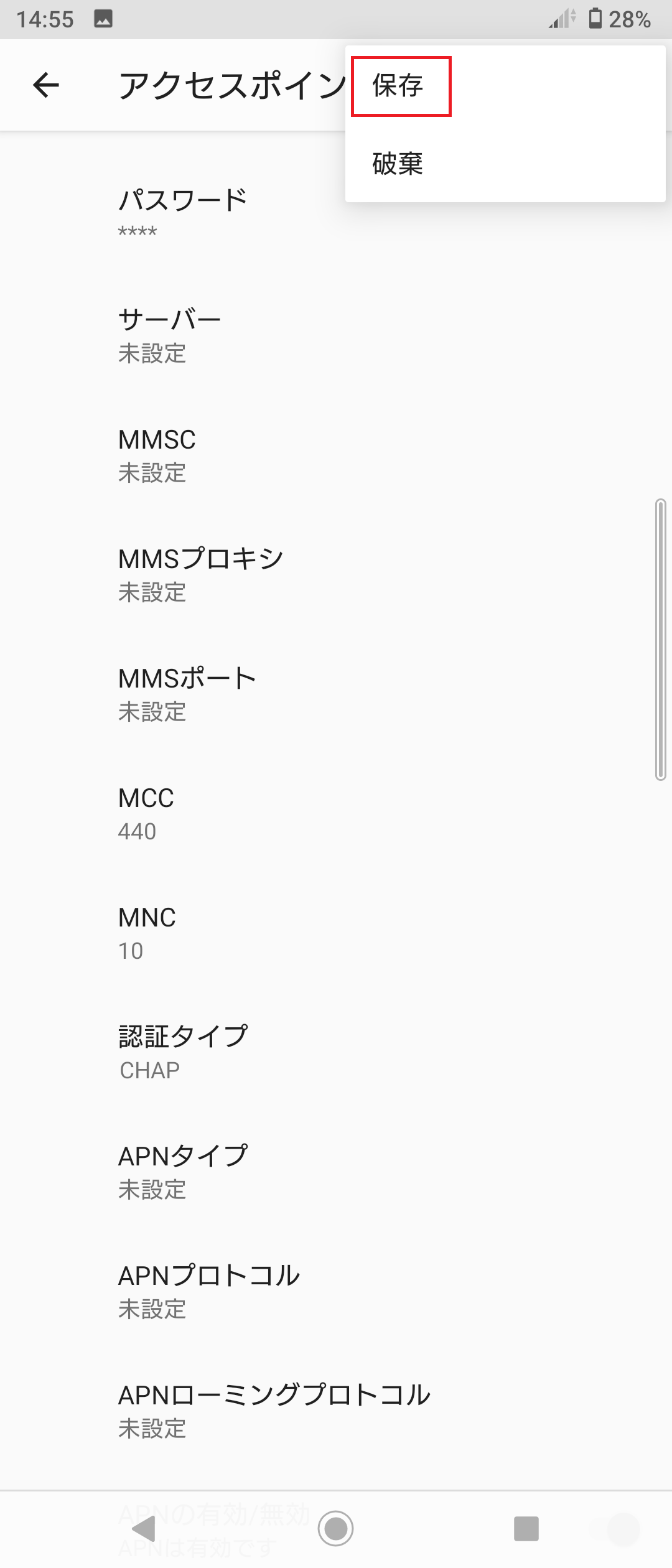
Task: Edit the MCC value 440
Action: click(x=249, y=815)
